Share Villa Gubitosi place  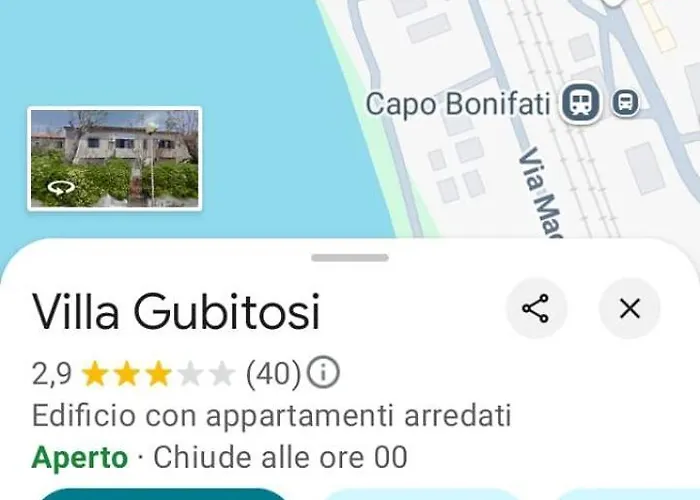pyautogui.click(x=536, y=309)
